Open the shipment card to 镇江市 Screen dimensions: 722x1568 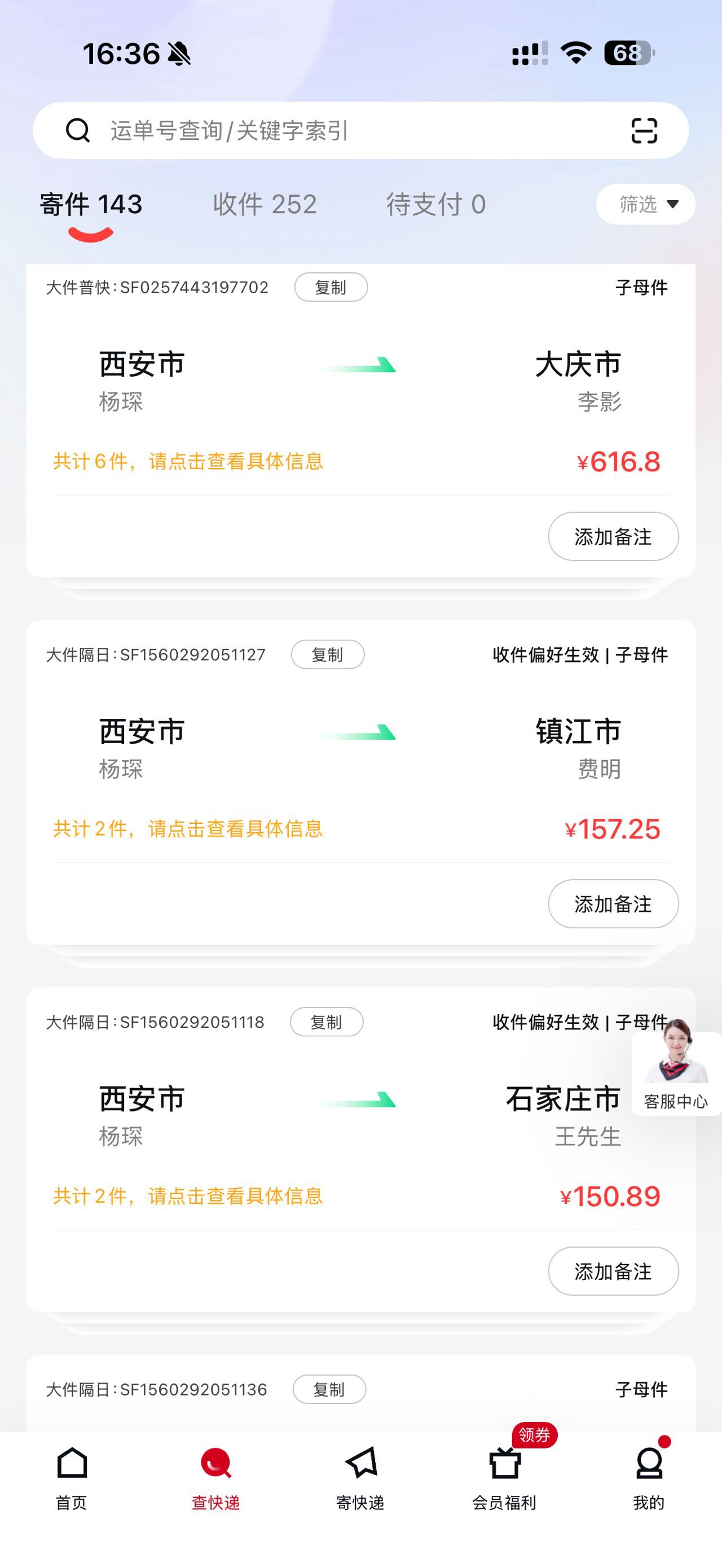click(x=359, y=755)
